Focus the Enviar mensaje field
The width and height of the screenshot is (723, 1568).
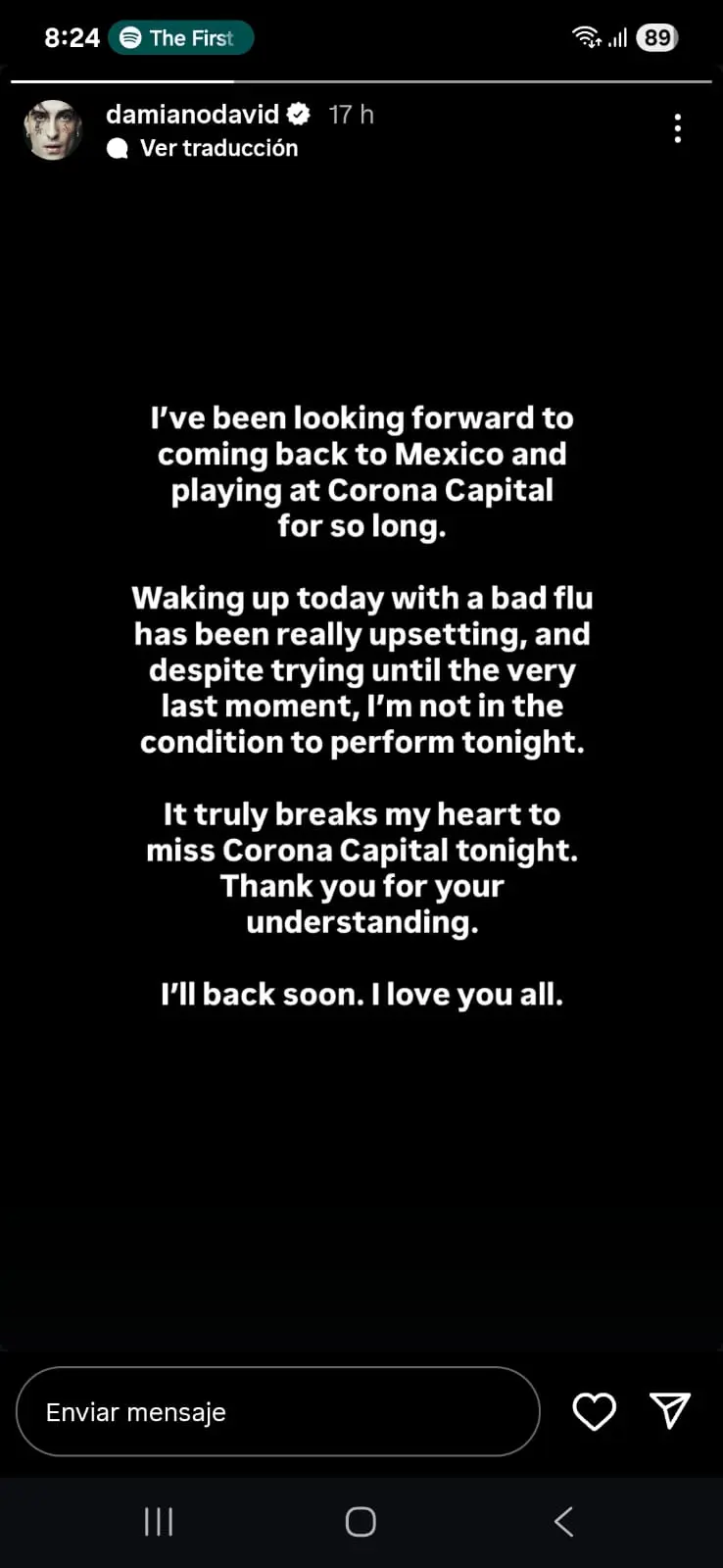point(277,1411)
